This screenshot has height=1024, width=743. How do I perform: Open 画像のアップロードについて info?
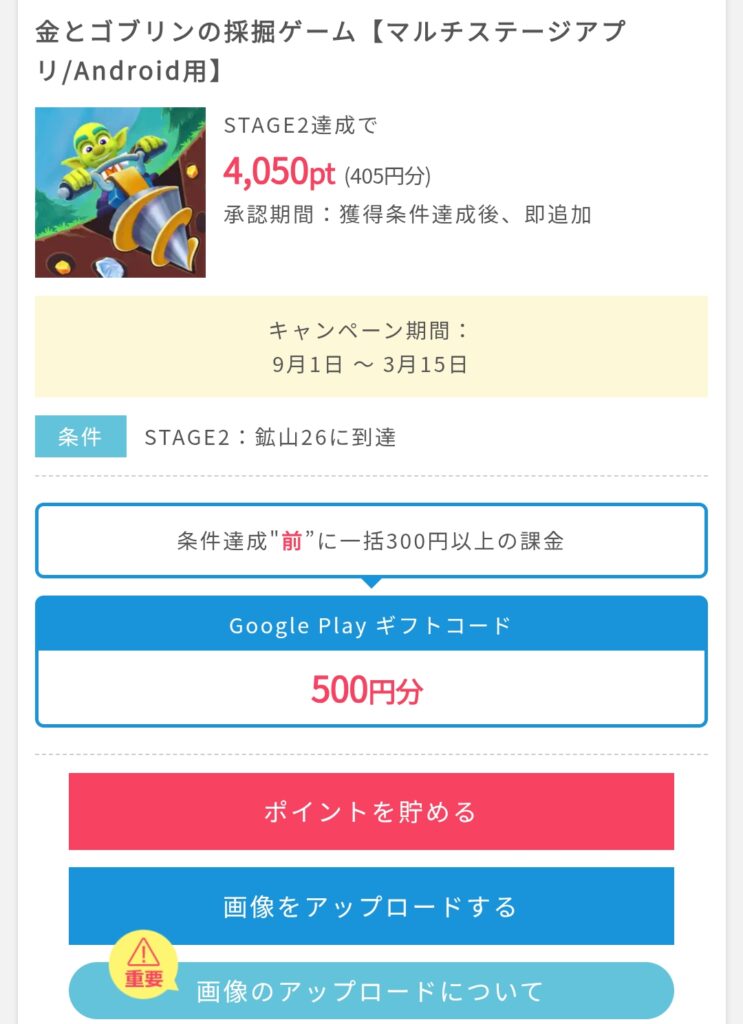pos(371,991)
